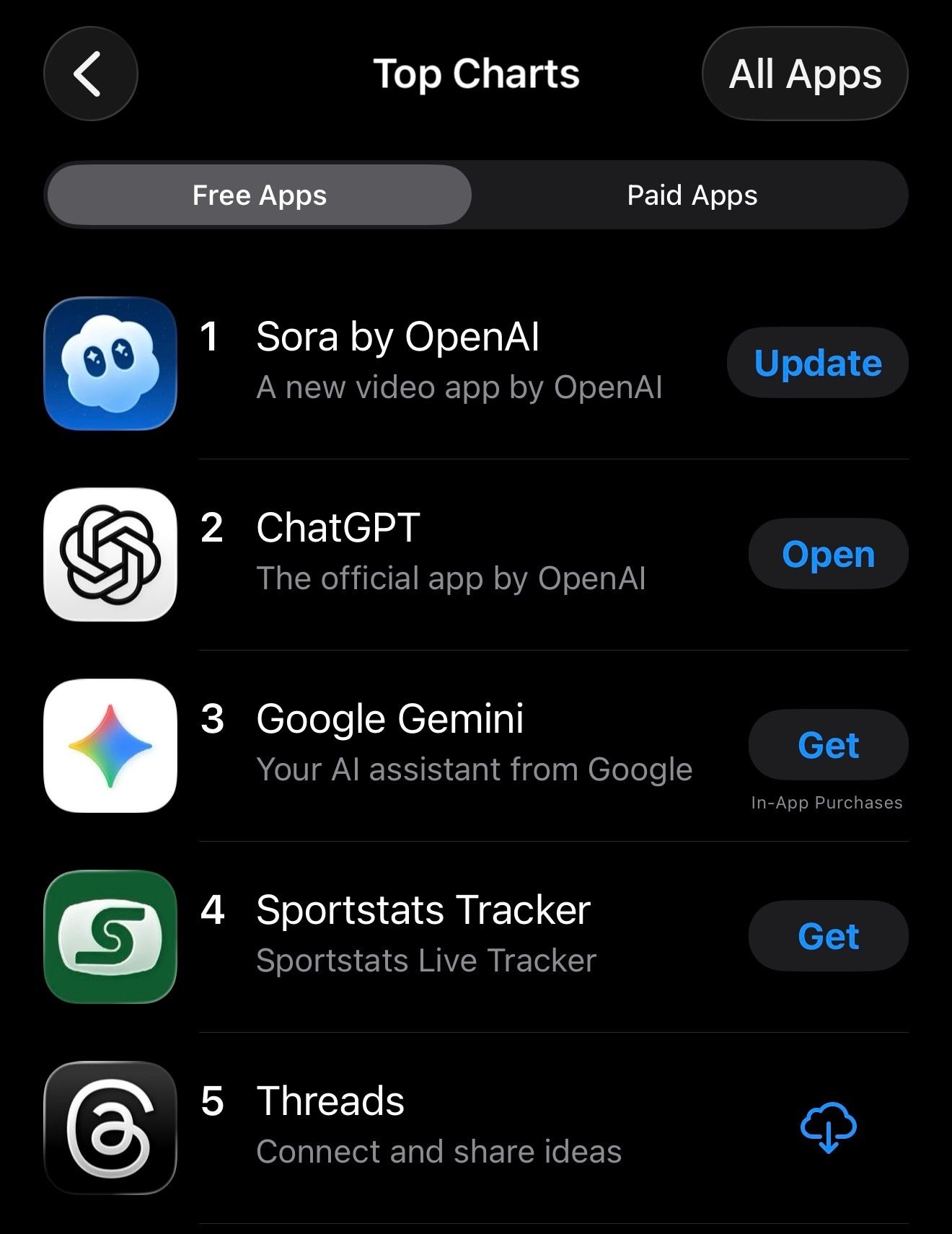
Task: Open the Sportstats Tracker listing
Action: coord(423,910)
